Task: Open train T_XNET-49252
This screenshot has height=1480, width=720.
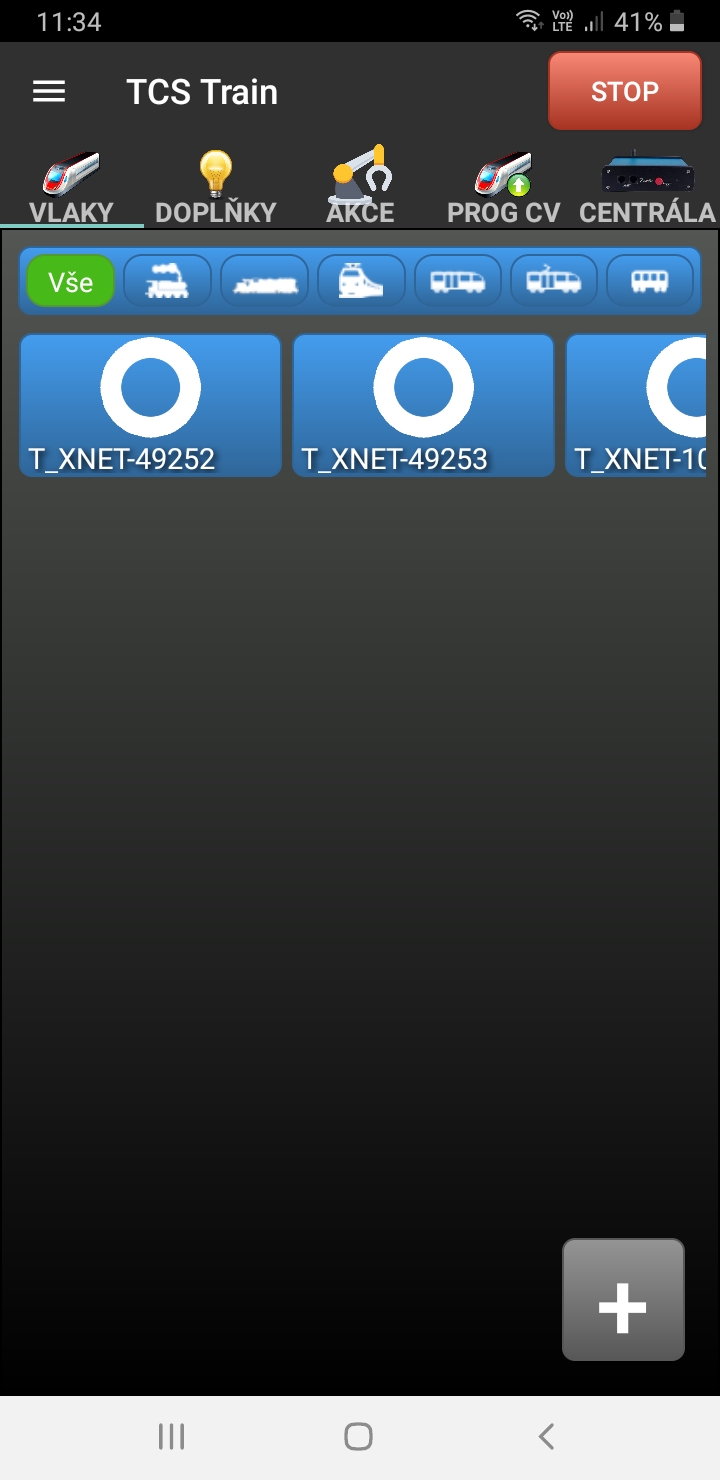Action: pyautogui.click(x=150, y=405)
